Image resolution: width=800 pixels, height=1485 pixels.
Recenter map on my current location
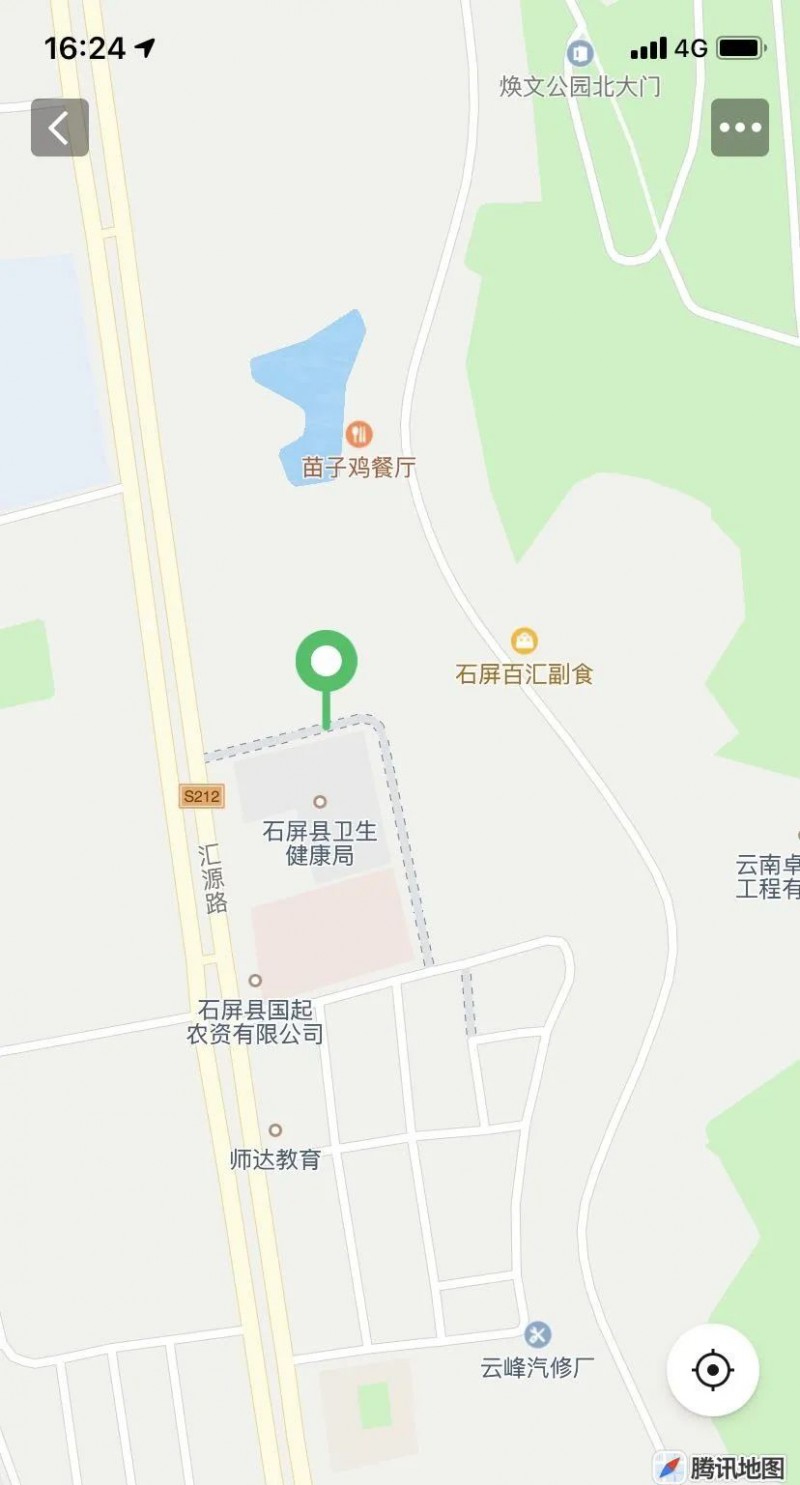click(x=712, y=1370)
